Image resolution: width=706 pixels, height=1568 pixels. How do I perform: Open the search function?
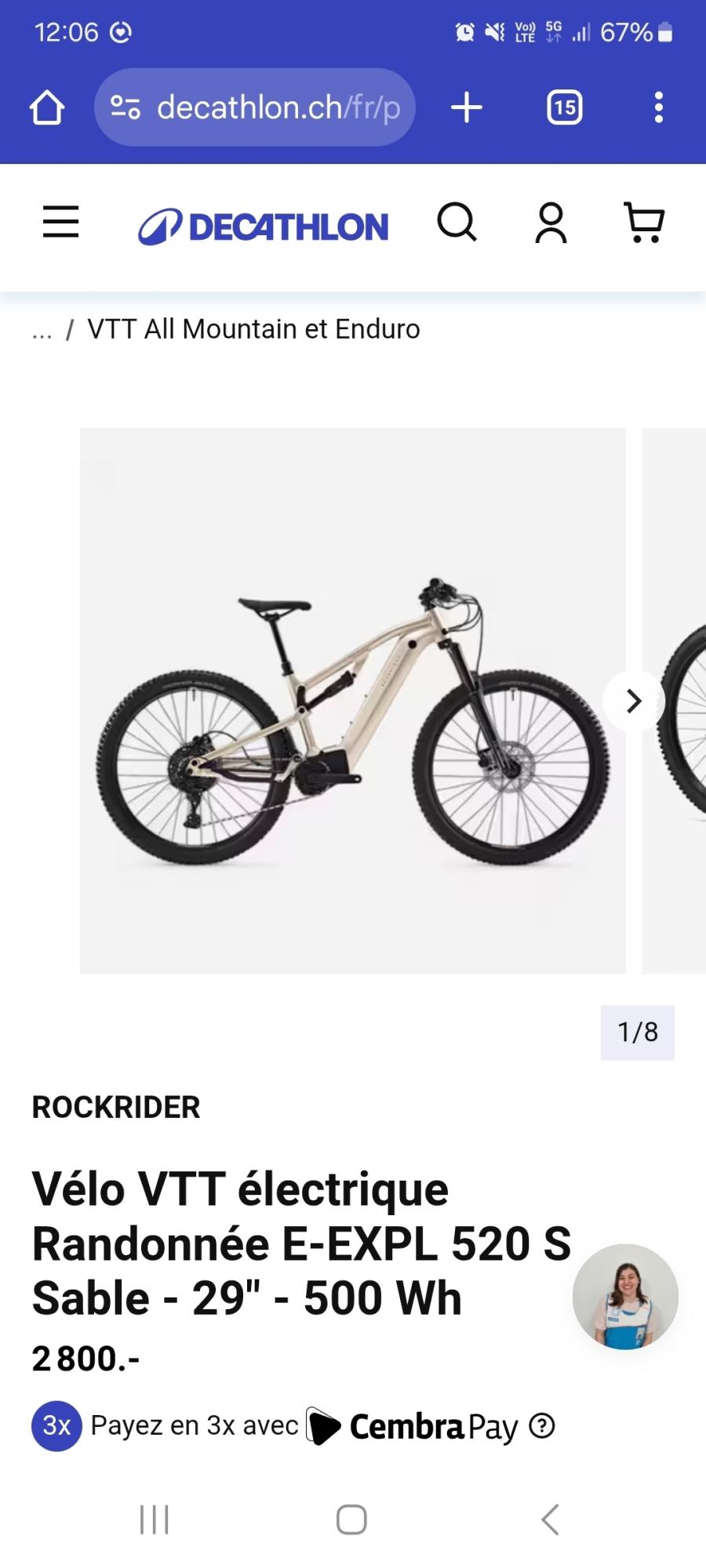click(x=458, y=223)
